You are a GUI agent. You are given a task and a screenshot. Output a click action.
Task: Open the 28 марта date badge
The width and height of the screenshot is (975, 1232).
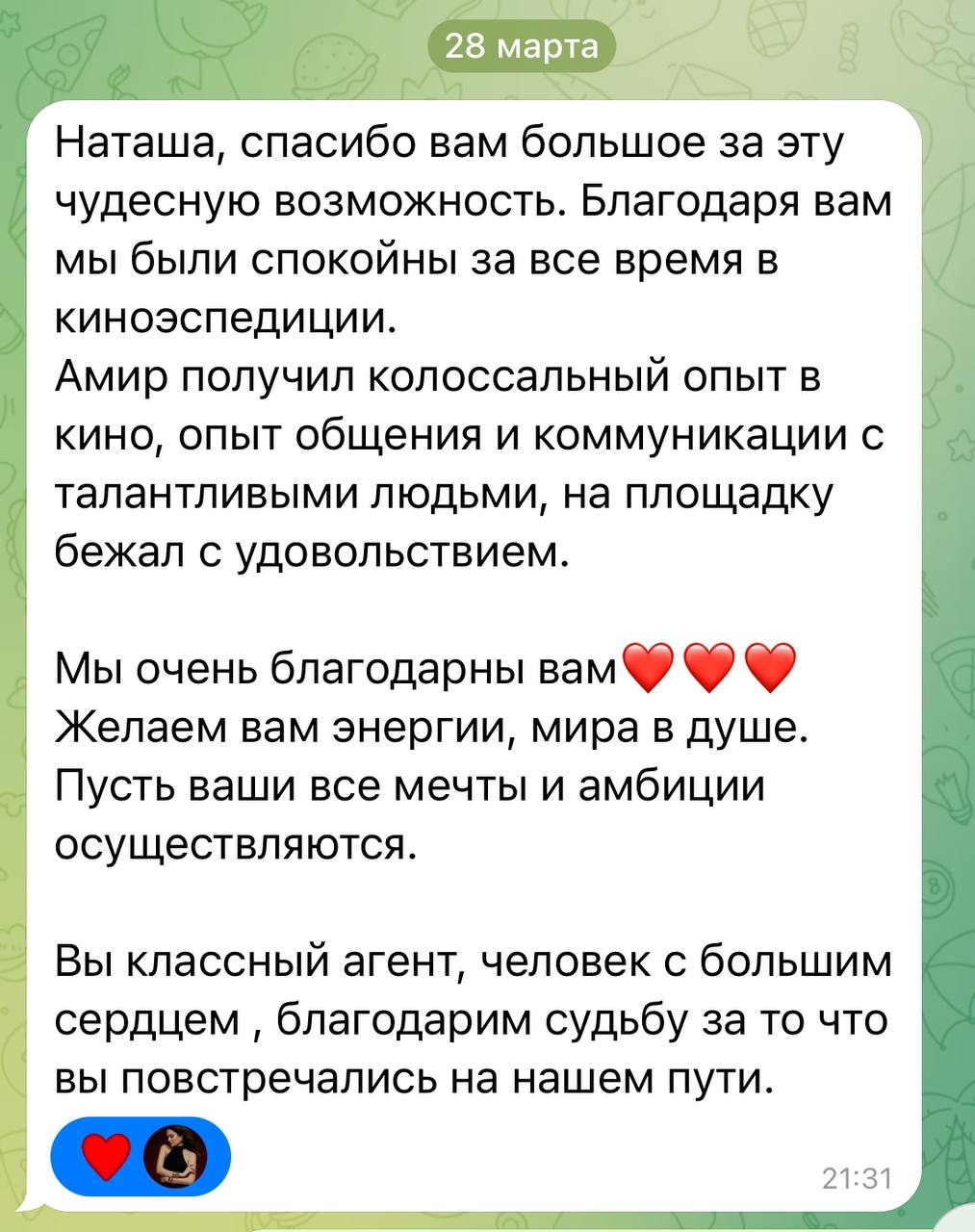521,44
